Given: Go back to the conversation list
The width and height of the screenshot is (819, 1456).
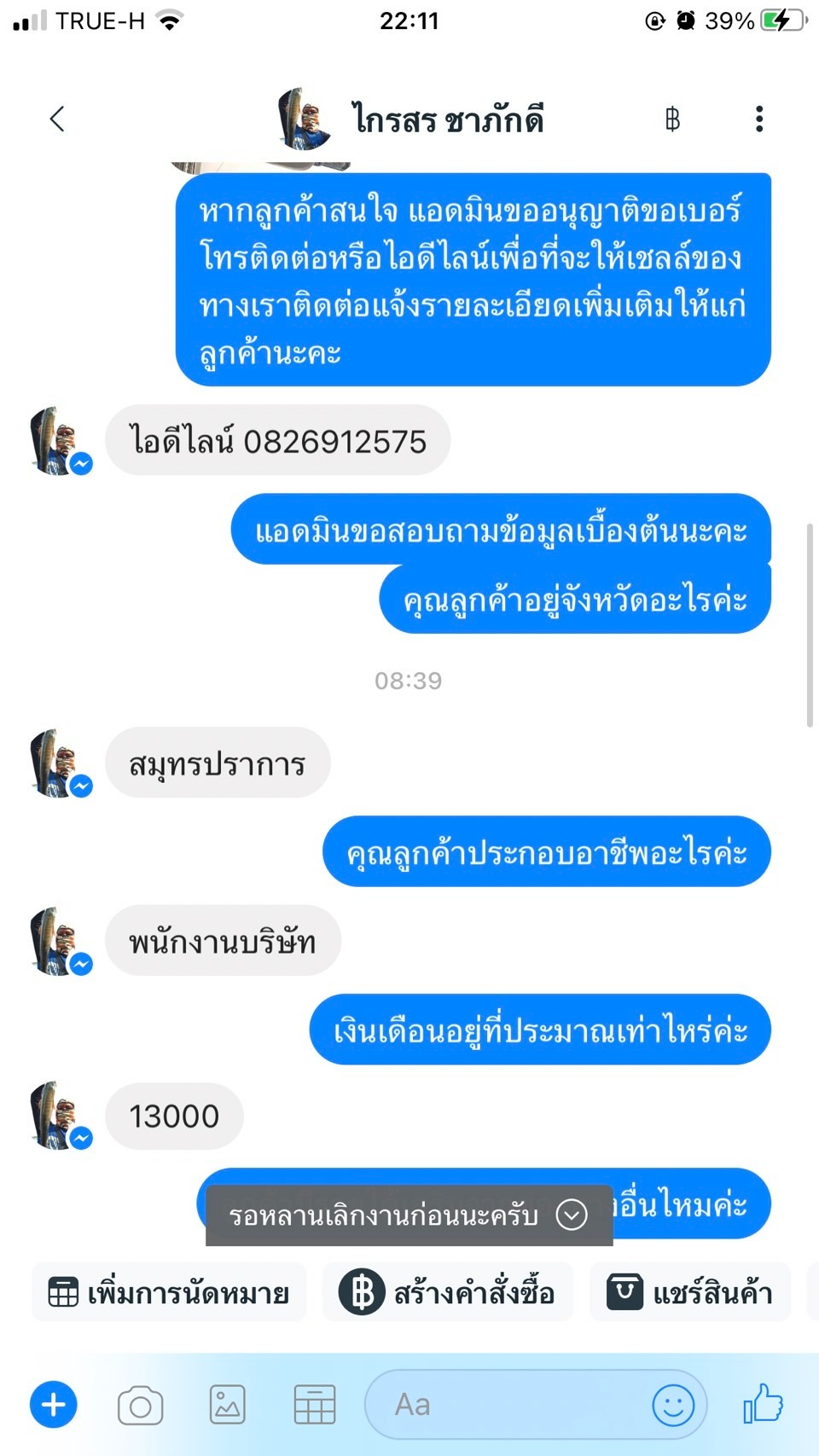Looking at the screenshot, I should click(57, 119).
